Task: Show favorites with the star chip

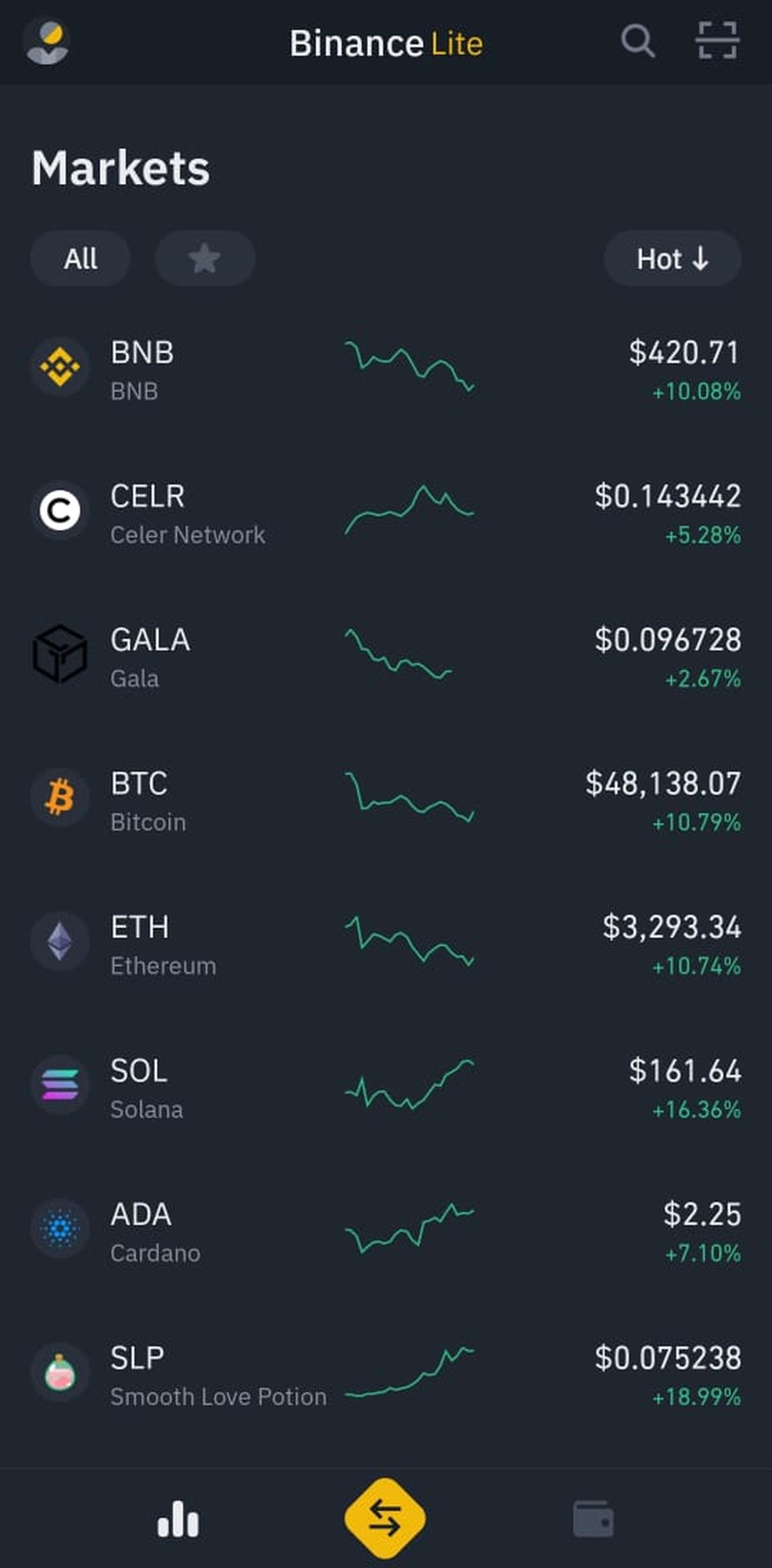Action: click(205, 259)
